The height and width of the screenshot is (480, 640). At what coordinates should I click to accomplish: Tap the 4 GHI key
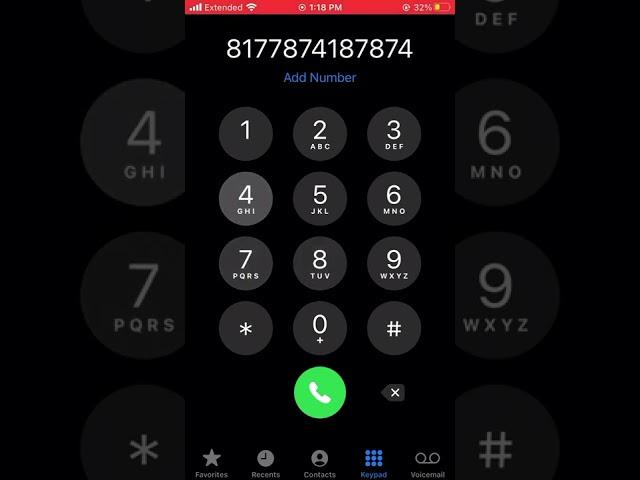246,199
